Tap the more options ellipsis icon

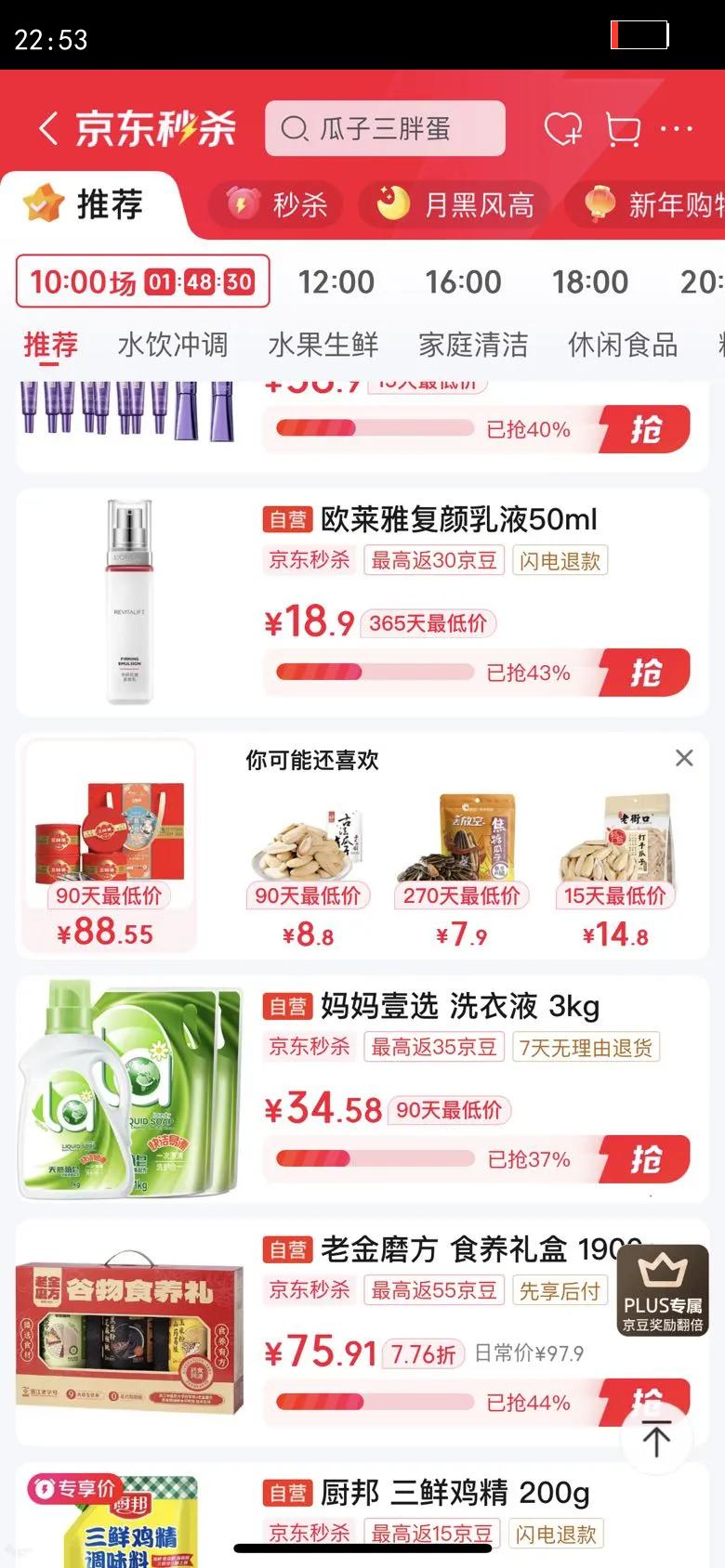[x=677, y=129]
